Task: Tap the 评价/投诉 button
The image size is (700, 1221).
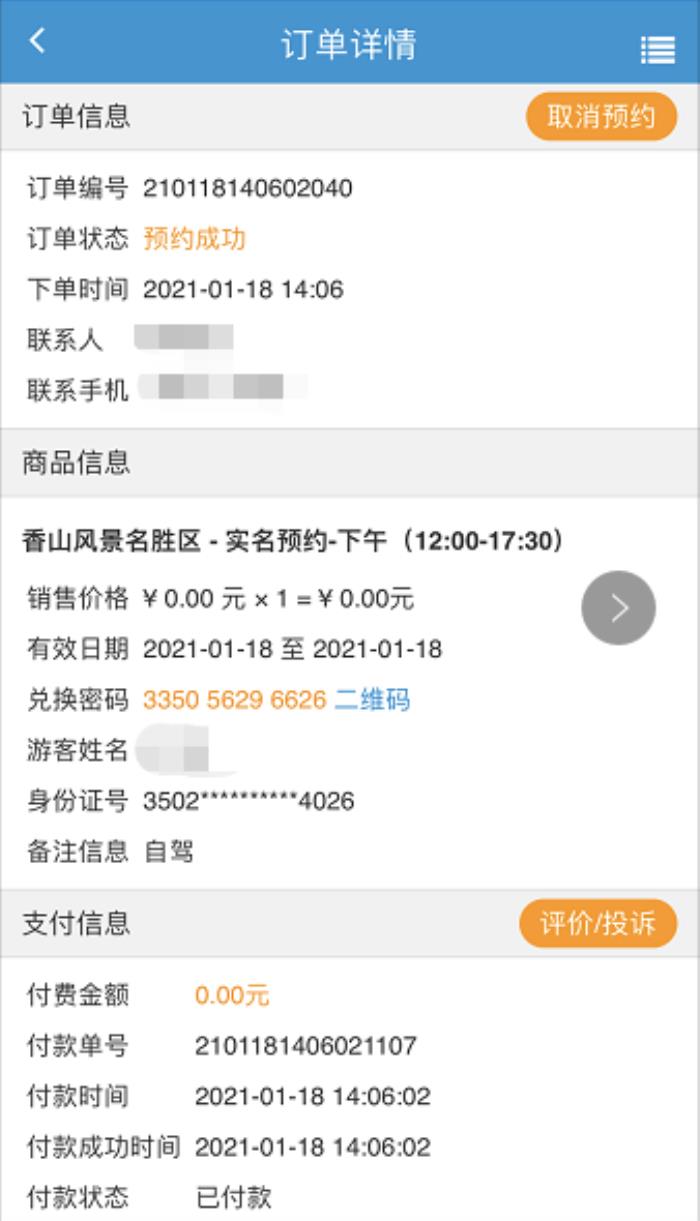Action: coord(598,923)
